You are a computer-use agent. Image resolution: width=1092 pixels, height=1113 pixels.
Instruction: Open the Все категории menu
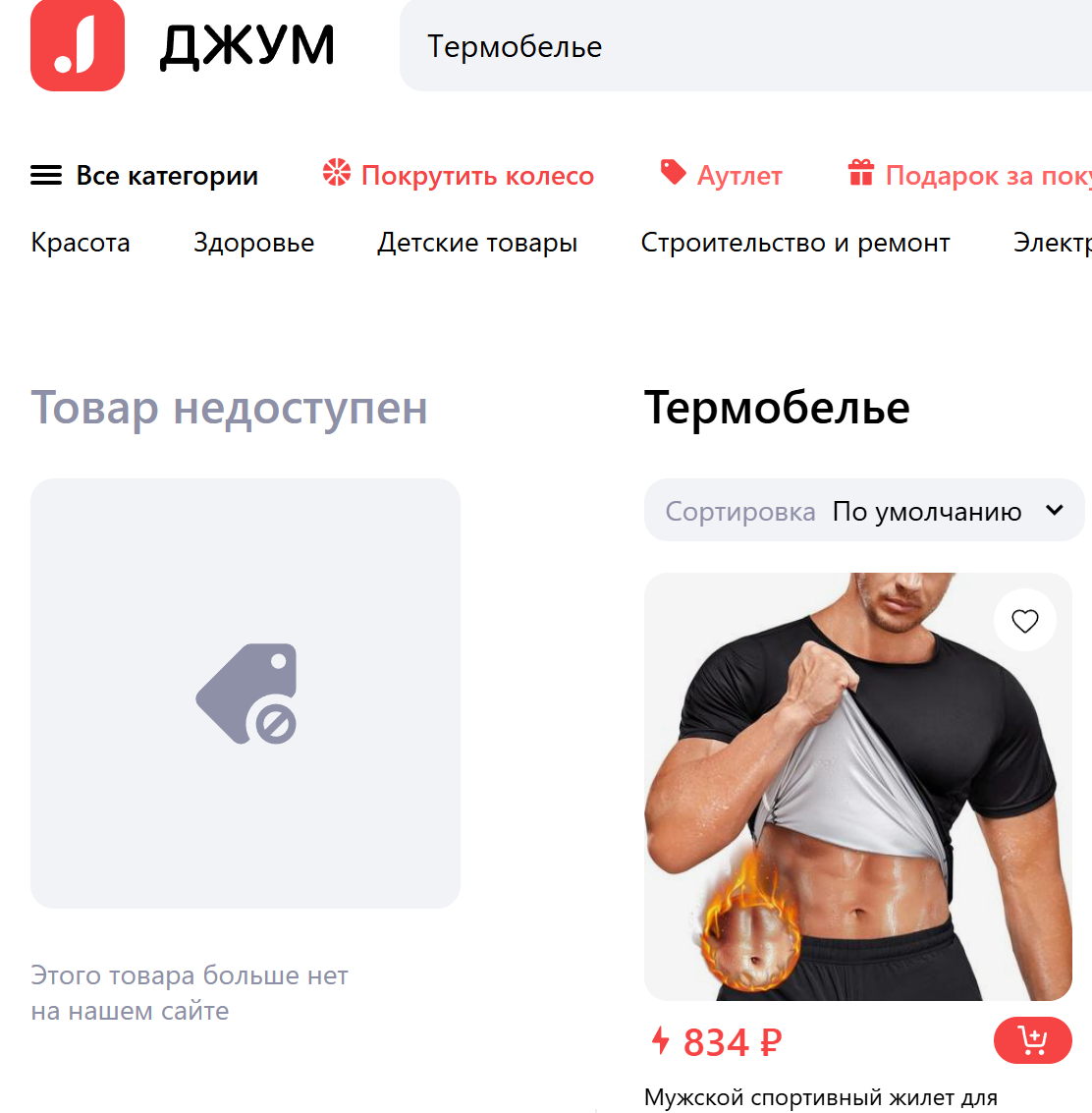click(145, 176)
